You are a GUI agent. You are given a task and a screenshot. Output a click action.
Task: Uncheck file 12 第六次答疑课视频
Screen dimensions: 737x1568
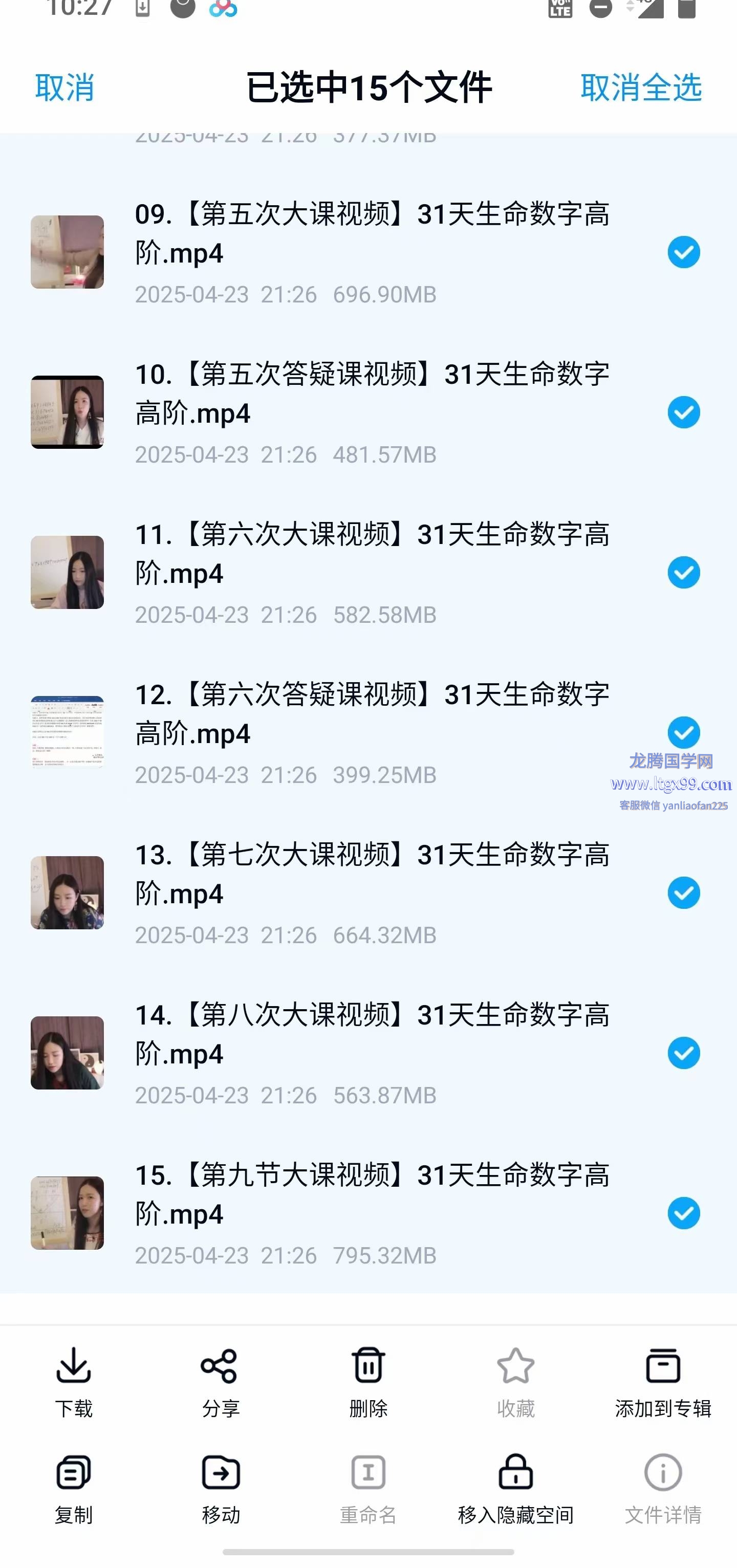click(x=683, y=732)
